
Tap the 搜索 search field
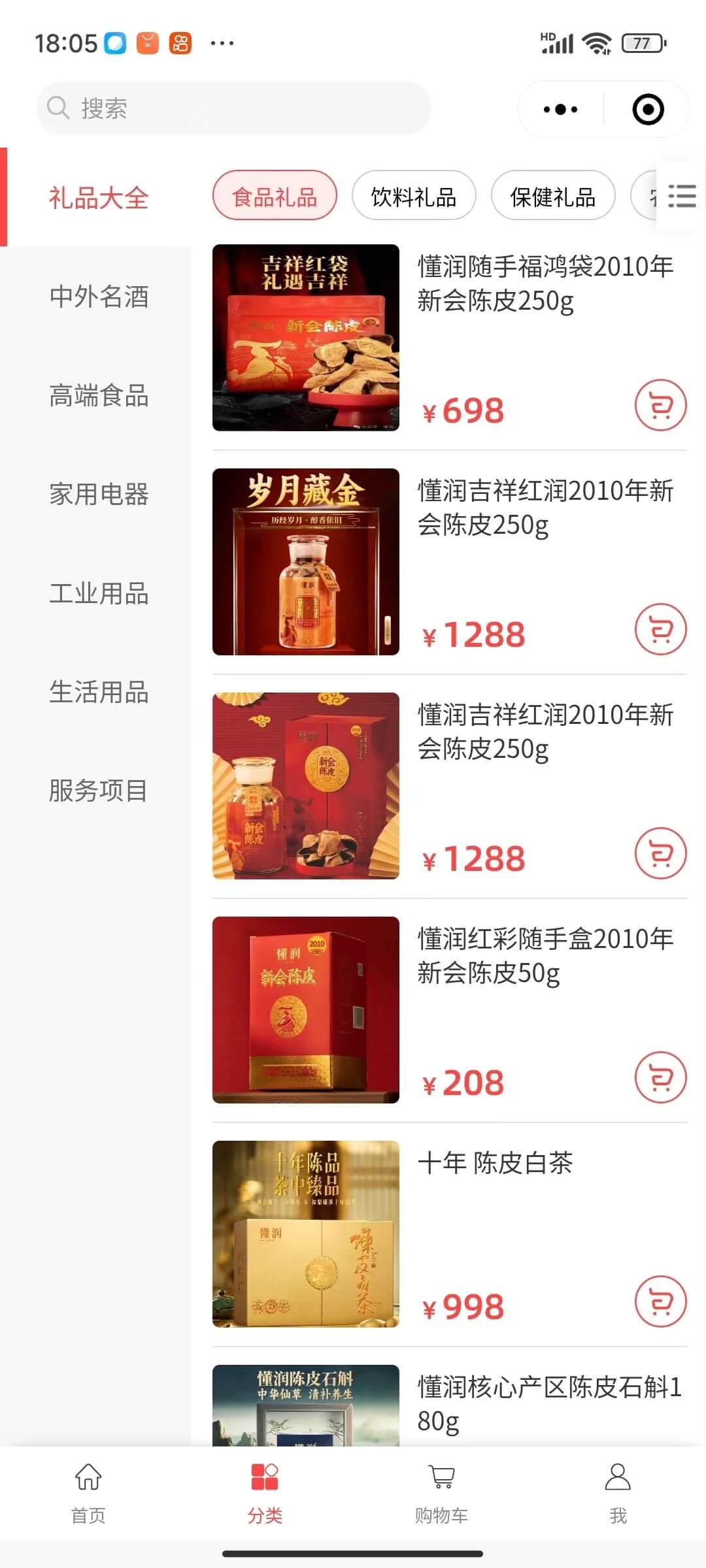233,108
